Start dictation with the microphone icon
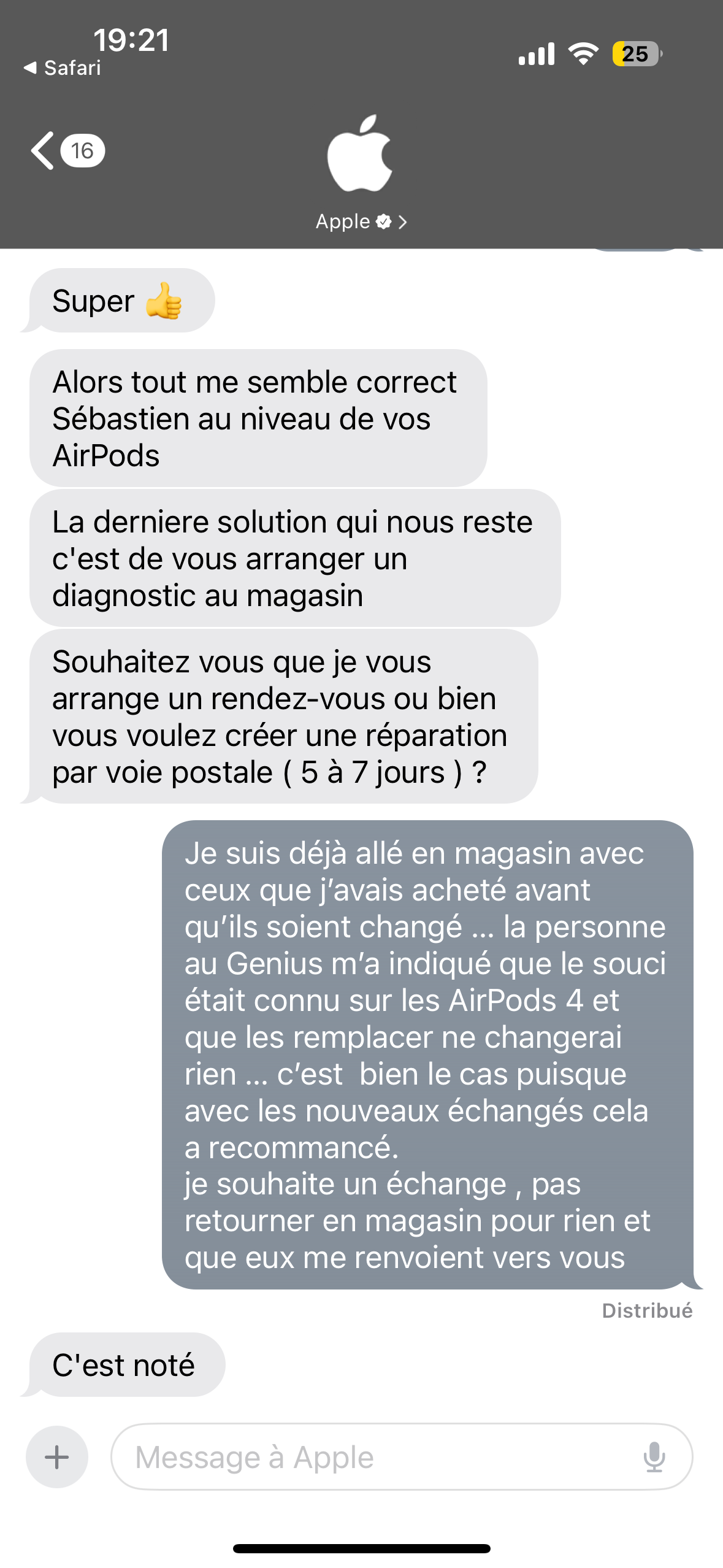 (654, 1456)
